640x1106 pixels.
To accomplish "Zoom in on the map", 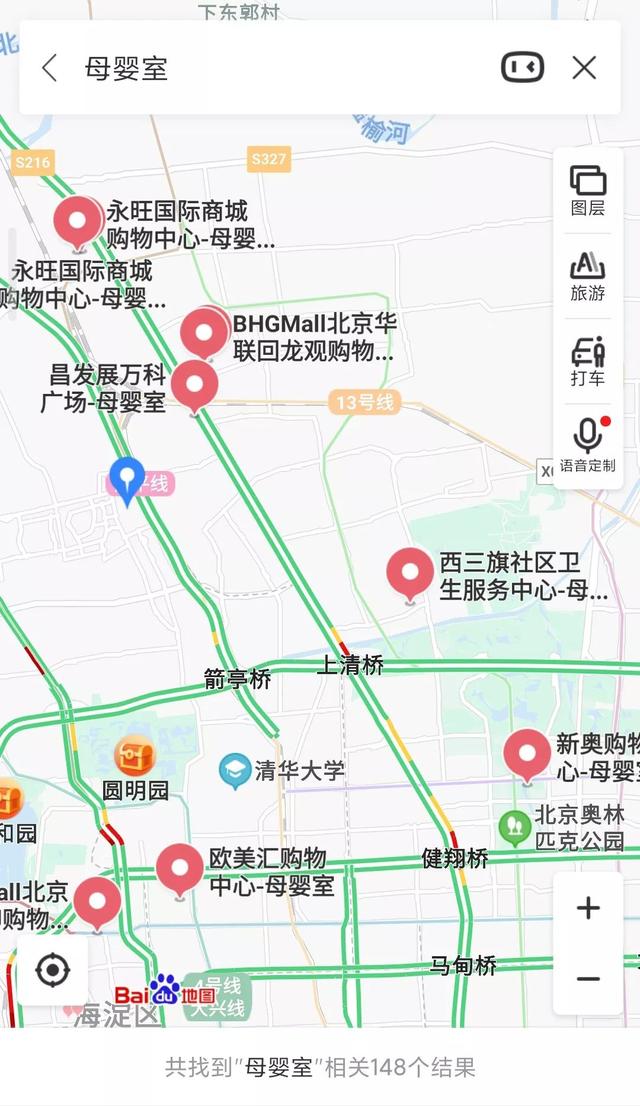I will click(588, 908).
